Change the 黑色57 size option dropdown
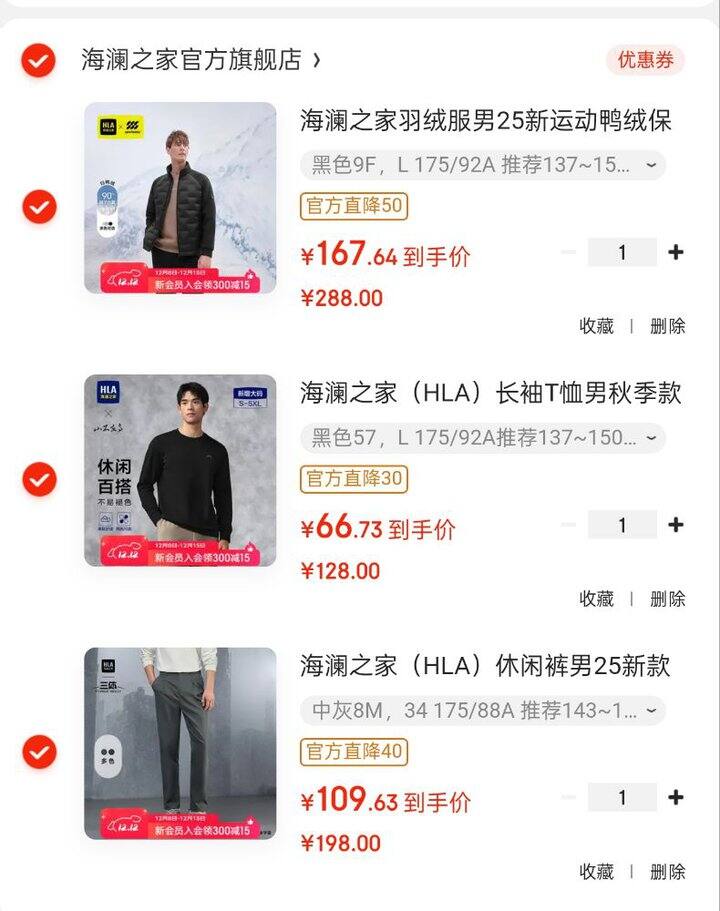The width and height of the screenshot is (720, 911). [x=483, y=437]
